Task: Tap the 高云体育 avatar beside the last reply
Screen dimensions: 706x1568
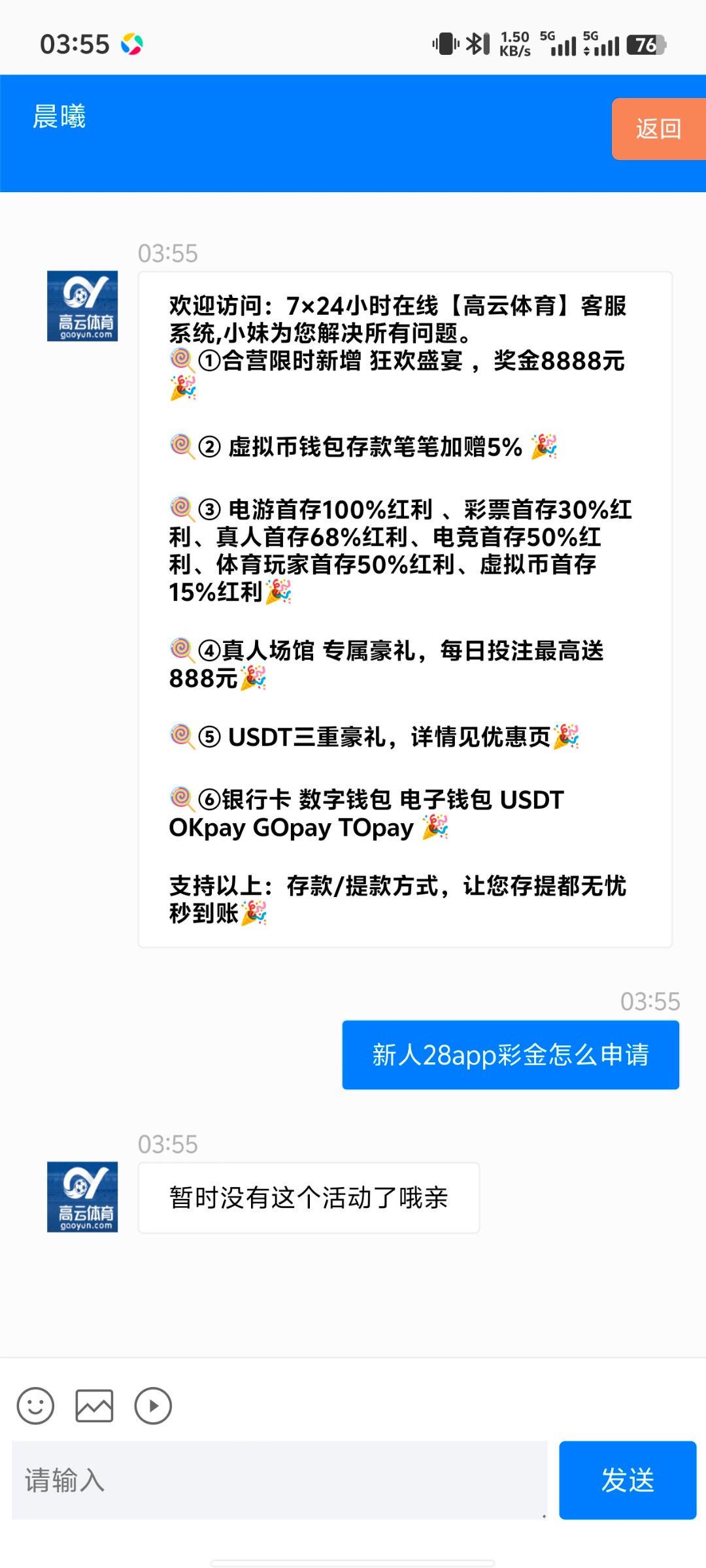Action: click(84, 1198)
